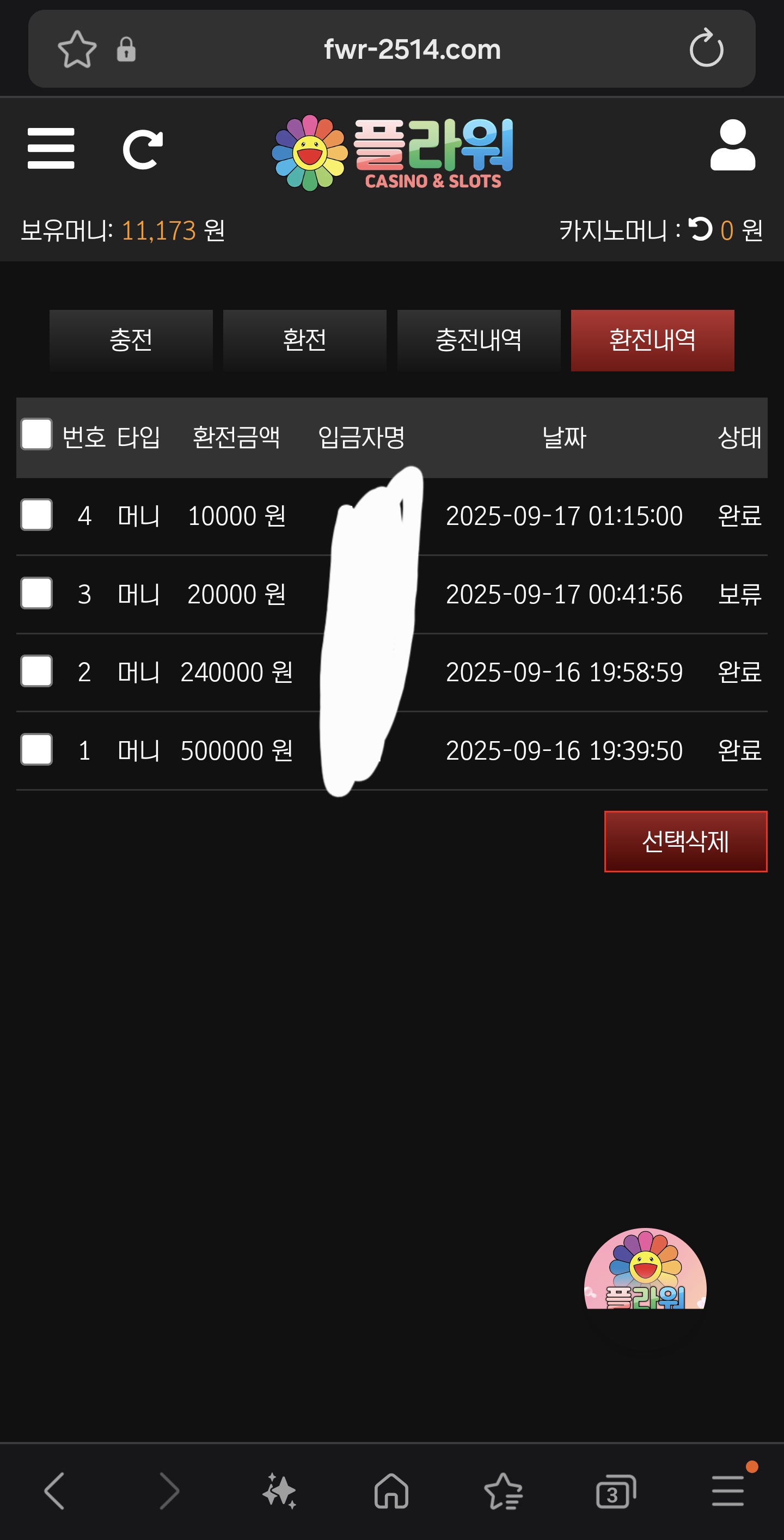Switch to the 환전 tab
Viewport: 784px width, 1540px height.
(x=305, y=340)
